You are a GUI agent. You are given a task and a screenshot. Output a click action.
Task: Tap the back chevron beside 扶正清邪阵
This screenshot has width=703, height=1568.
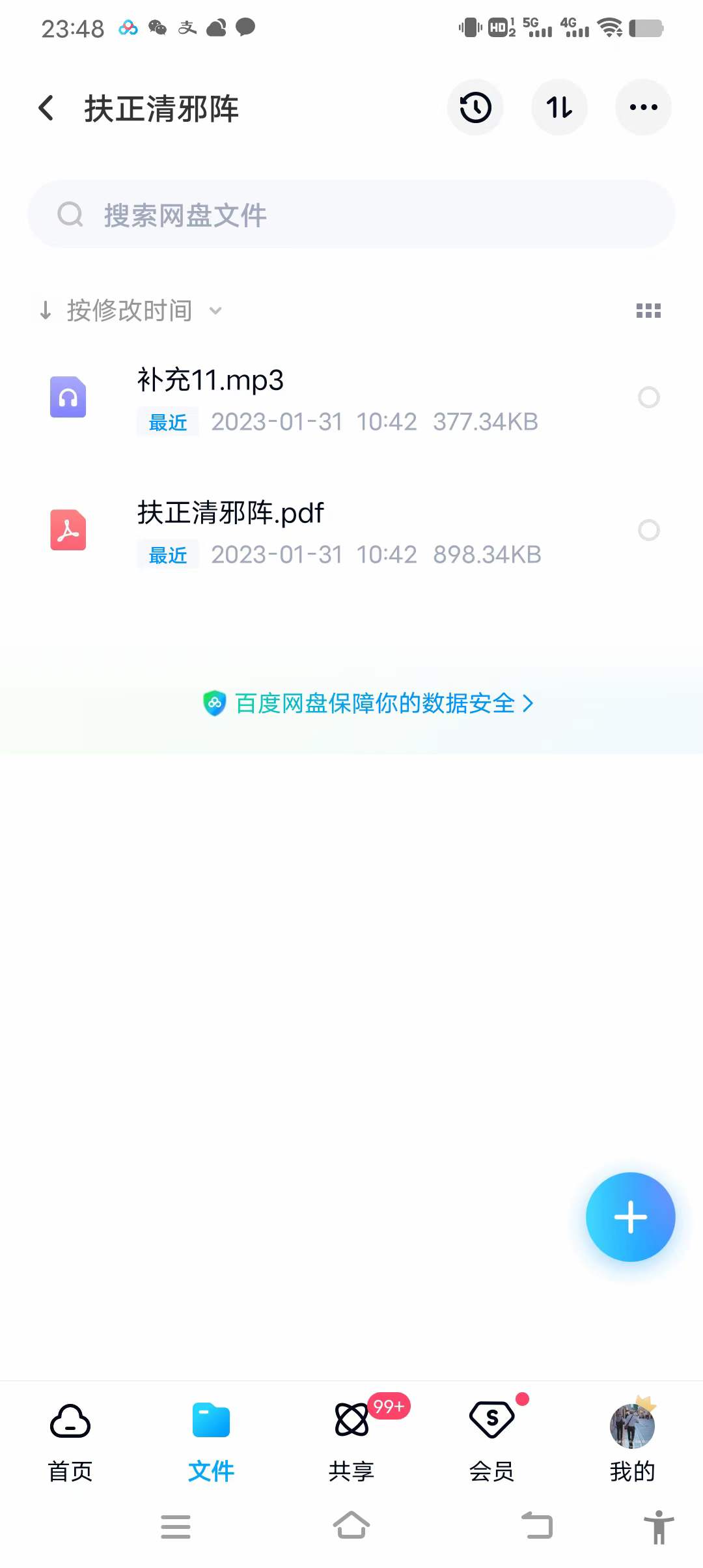click(46, 107)
